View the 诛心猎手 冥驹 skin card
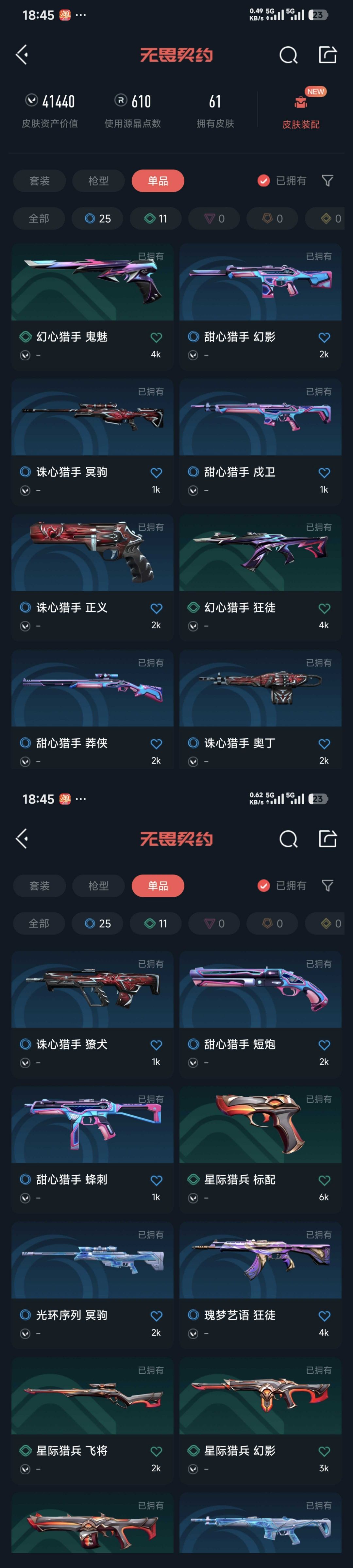Screen dimensions: 353x1568 [92, 443]
